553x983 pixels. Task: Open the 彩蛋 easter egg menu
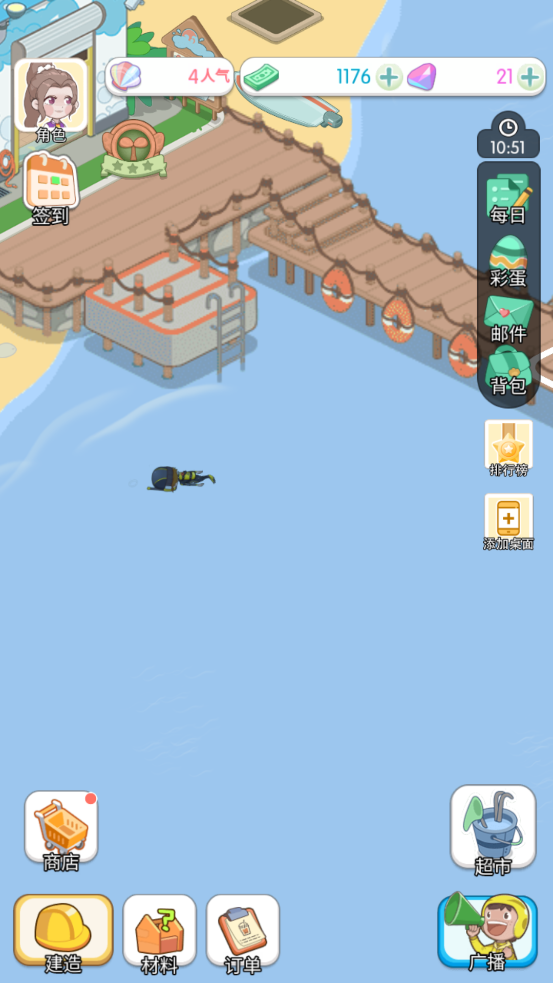pyautogui.click(x=508, y=261)
